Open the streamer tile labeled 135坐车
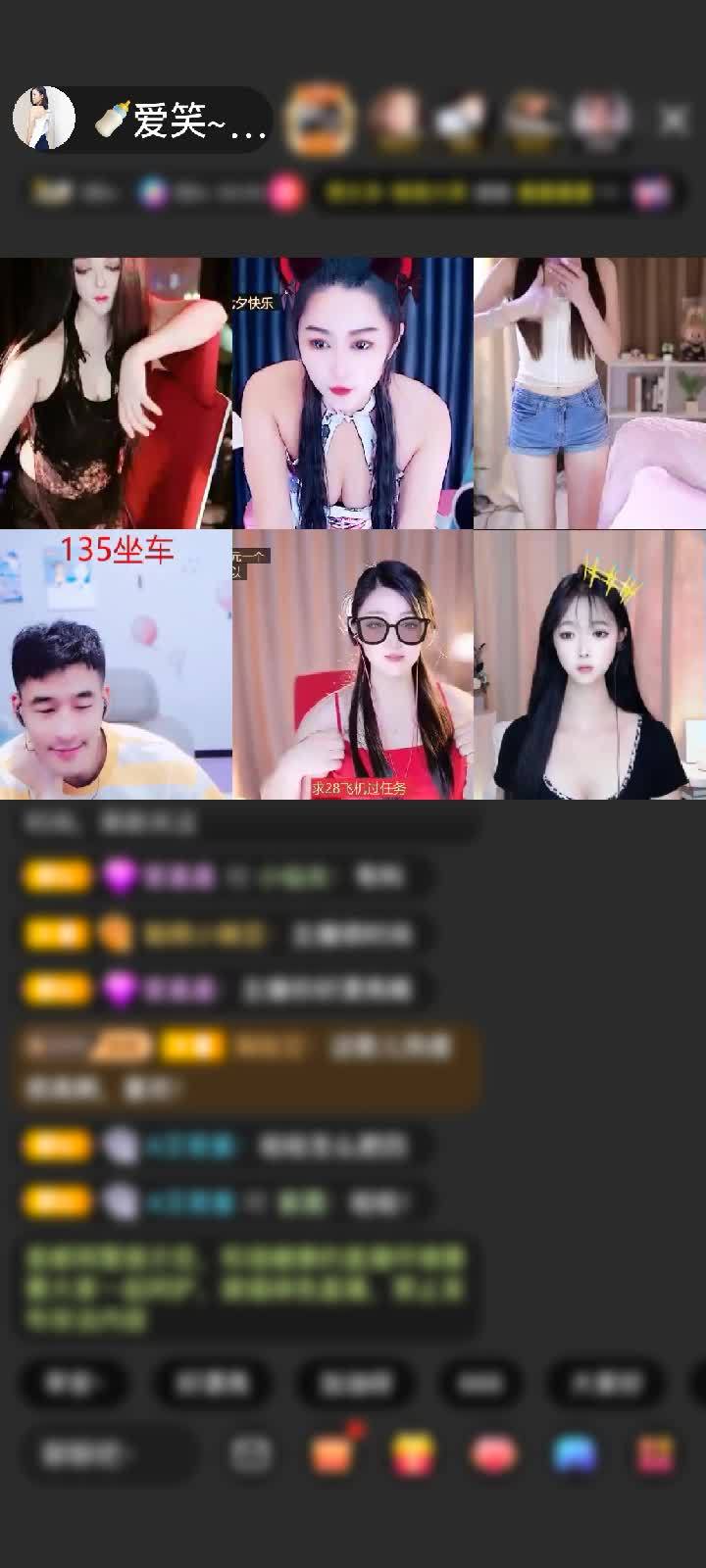The image size is (706, 1568). click(116, 664)
